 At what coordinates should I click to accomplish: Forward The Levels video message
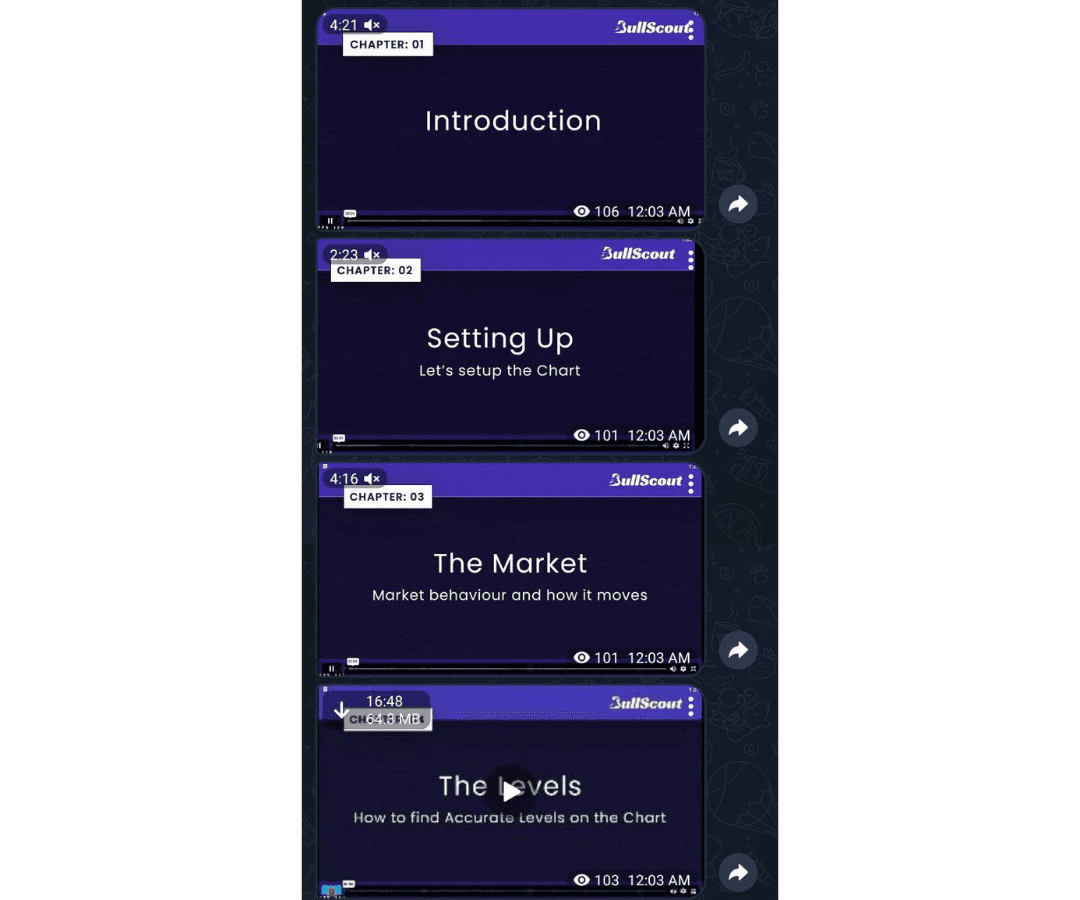click(738, 872)
